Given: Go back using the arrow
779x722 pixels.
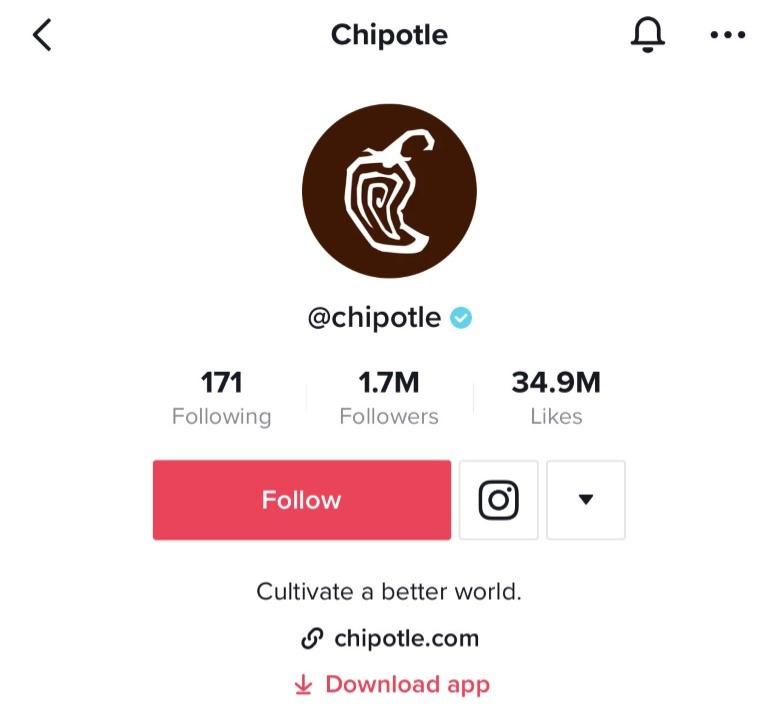Looking at the screenshot, I should point(42,35).
